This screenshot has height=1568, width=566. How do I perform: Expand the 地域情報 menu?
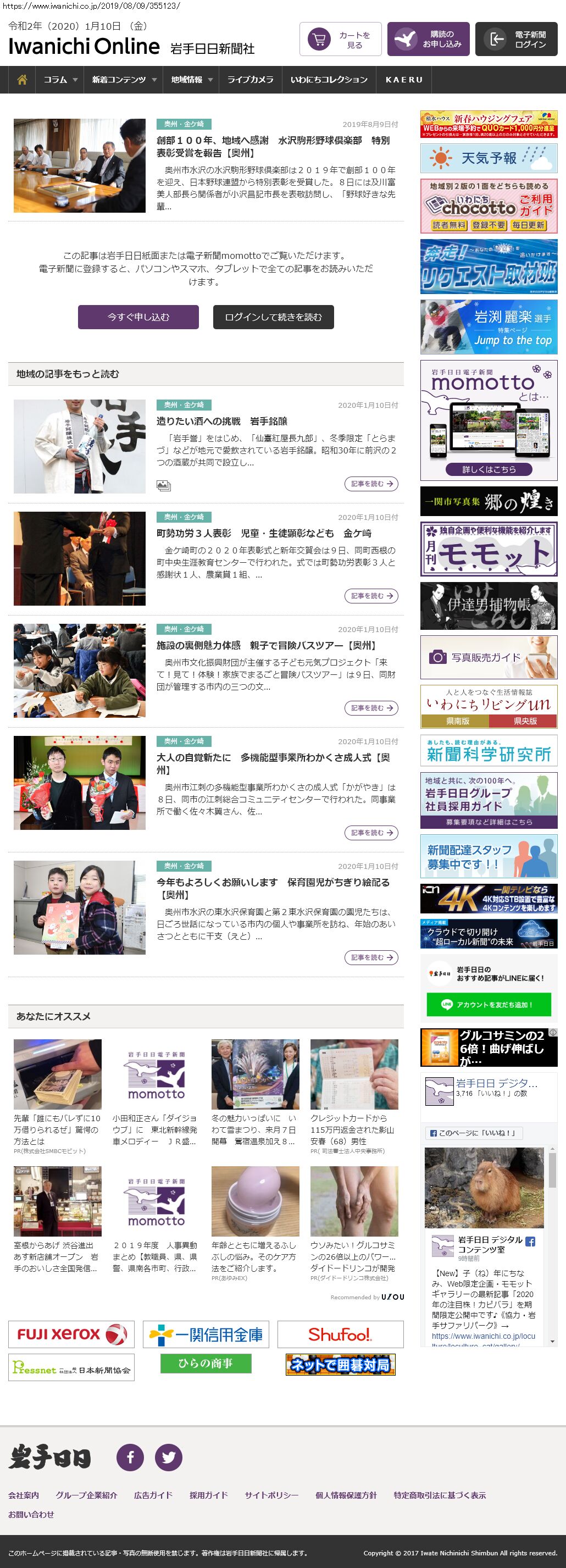(191, 80)
